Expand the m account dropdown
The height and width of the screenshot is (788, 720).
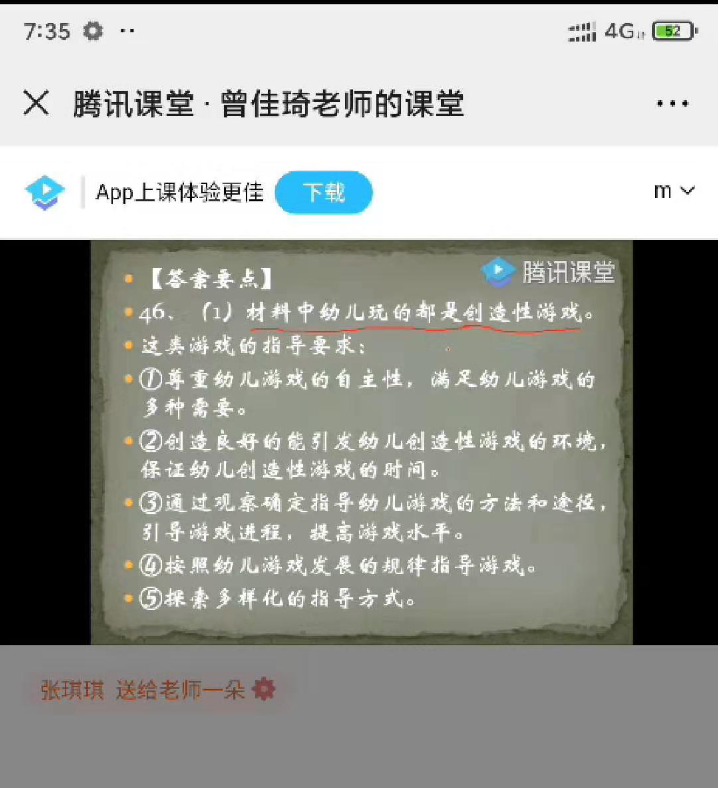[674, 191]
